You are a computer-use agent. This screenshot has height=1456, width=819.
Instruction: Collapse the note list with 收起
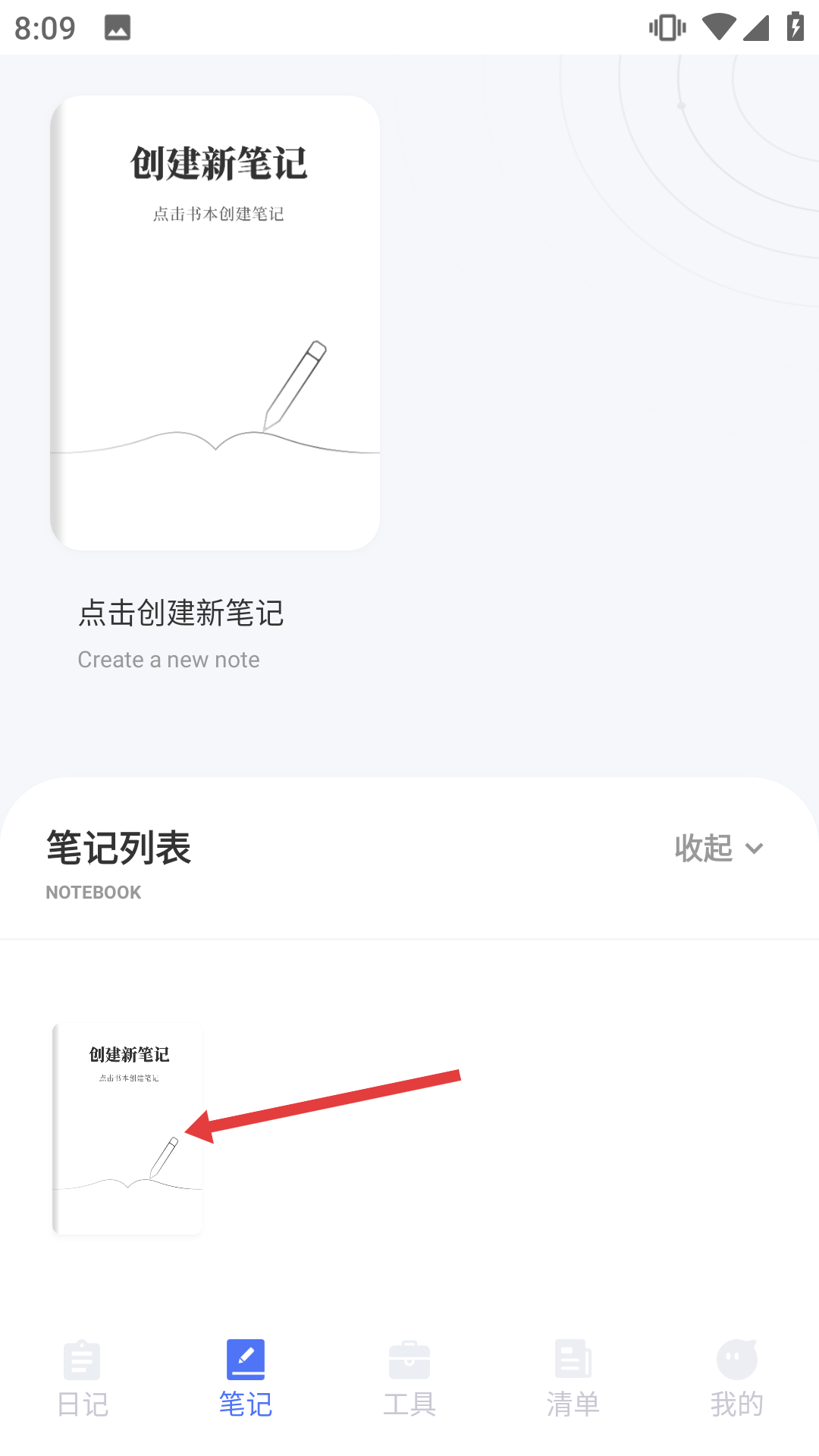coord(718,848)
